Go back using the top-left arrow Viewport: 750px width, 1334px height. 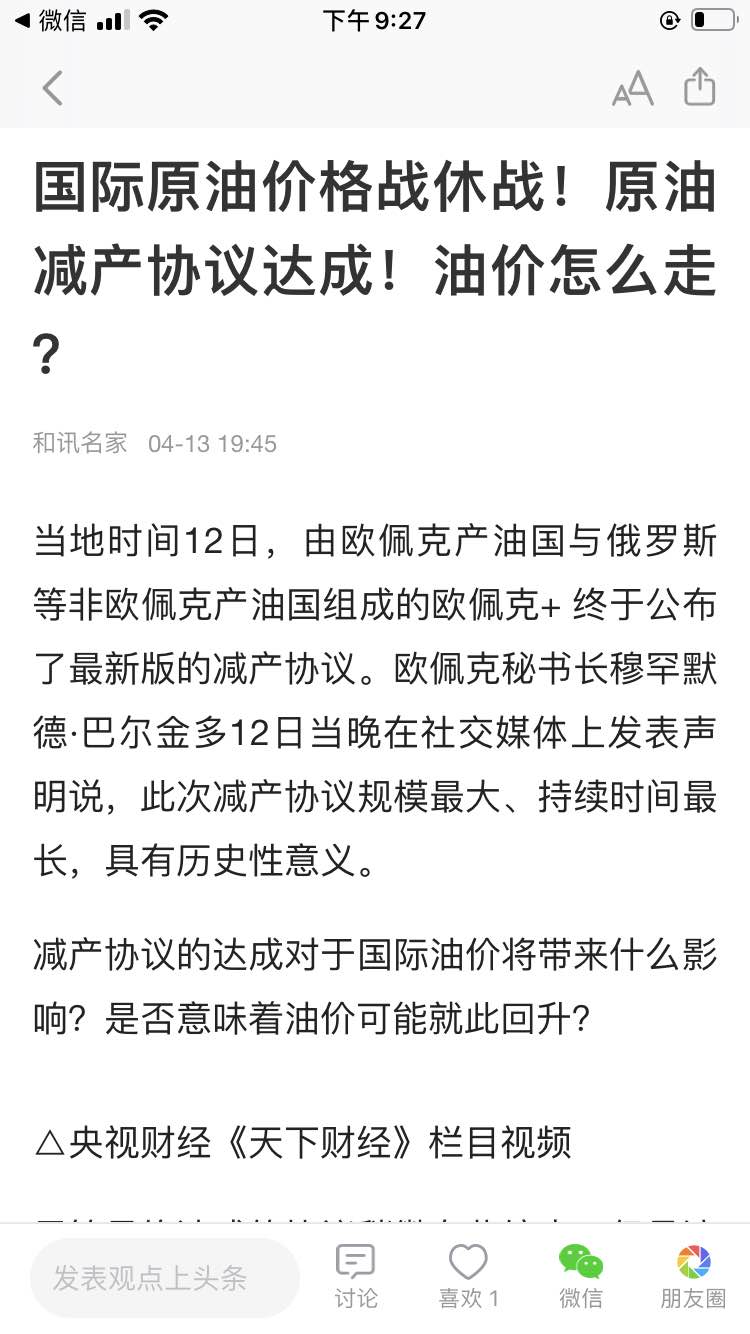click(x=53, y=89)
